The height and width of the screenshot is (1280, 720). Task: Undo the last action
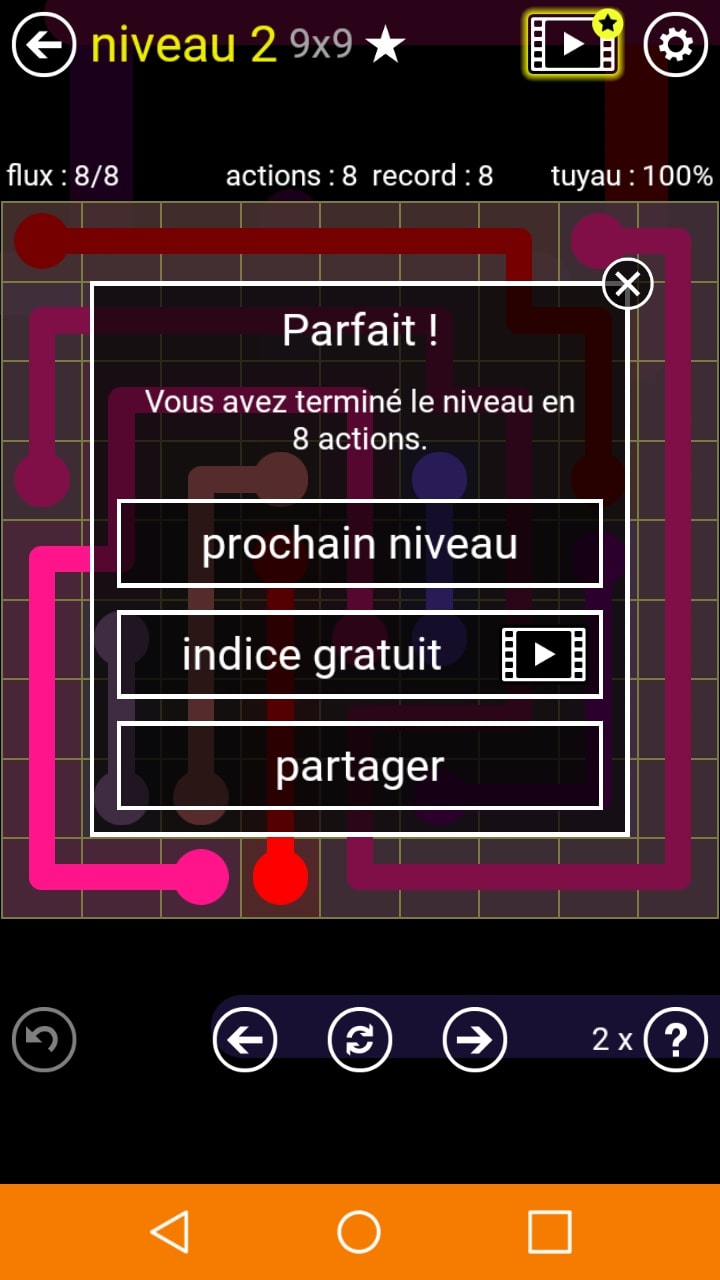click(44, 1040)
